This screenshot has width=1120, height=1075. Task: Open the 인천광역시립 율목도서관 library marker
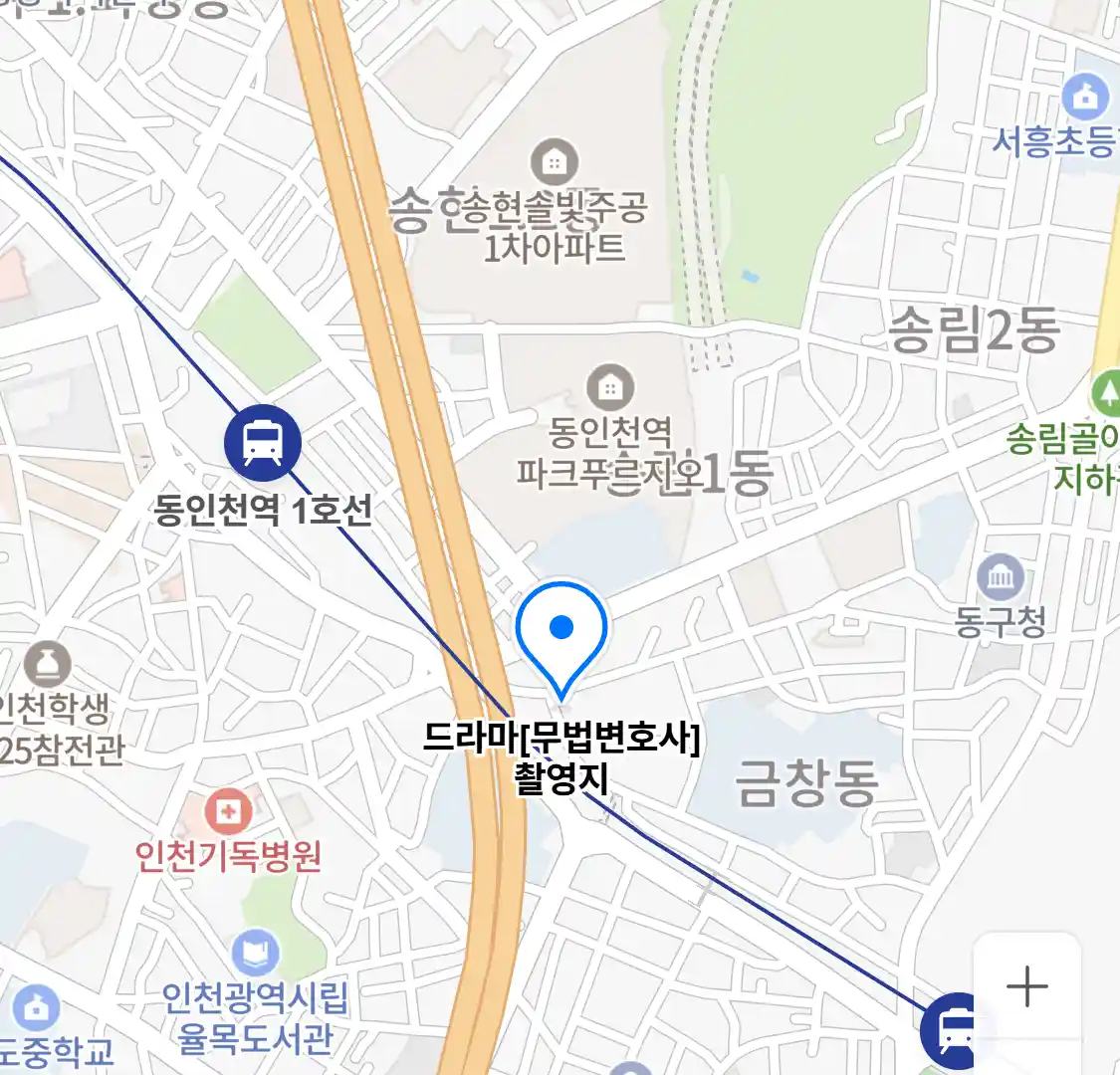click(256, 954)
